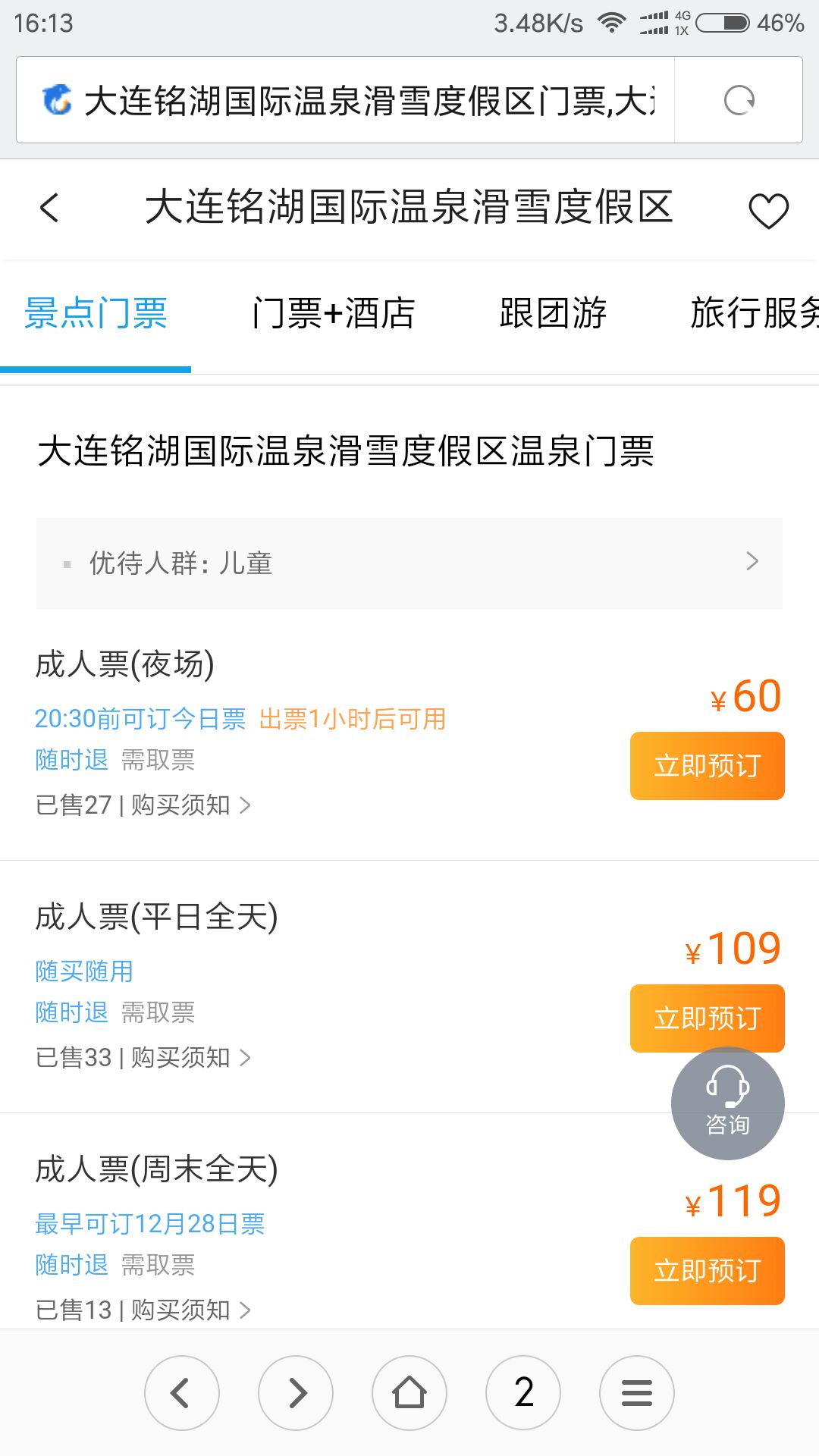
Task: View 购买须知 for 成人票(夜场)
Action: pos(190,805)
